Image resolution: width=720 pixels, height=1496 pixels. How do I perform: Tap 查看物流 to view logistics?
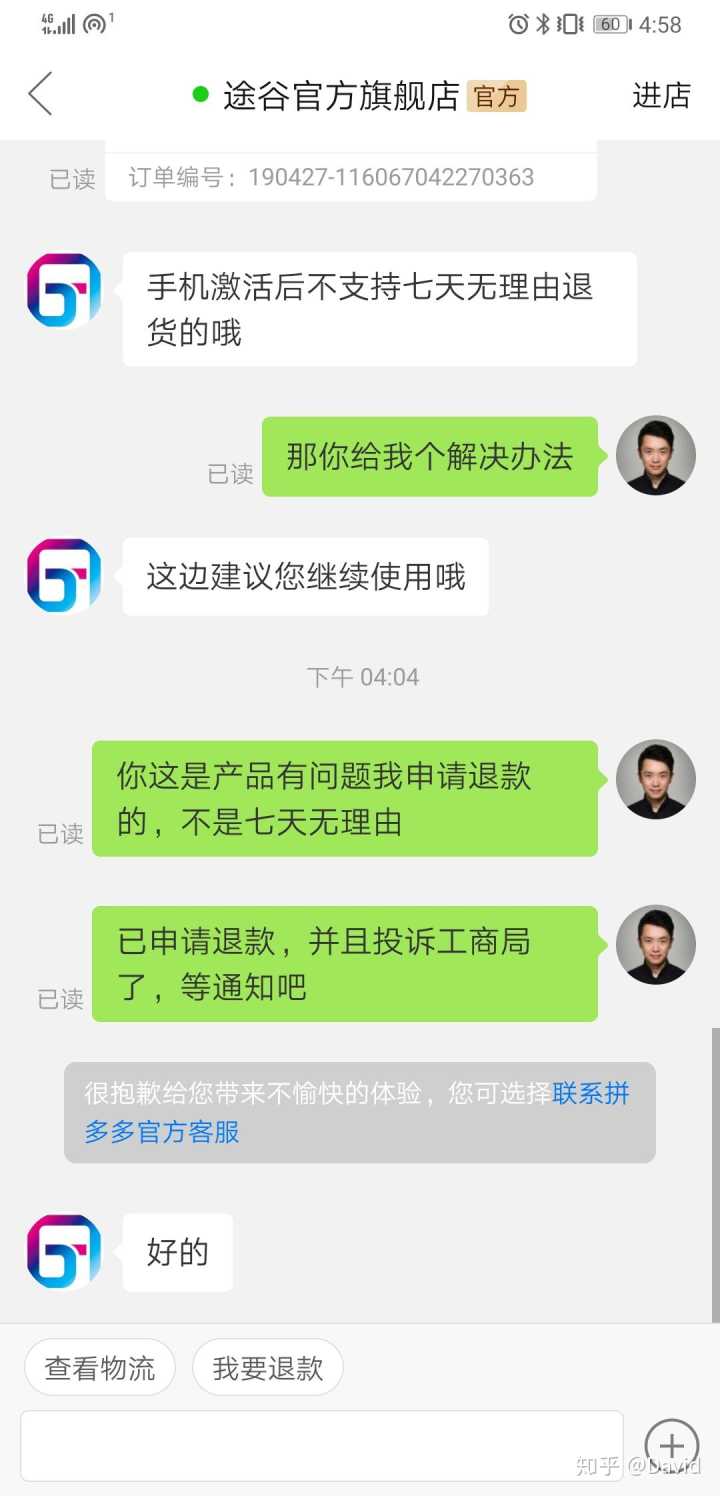(x=100, y=1368)
